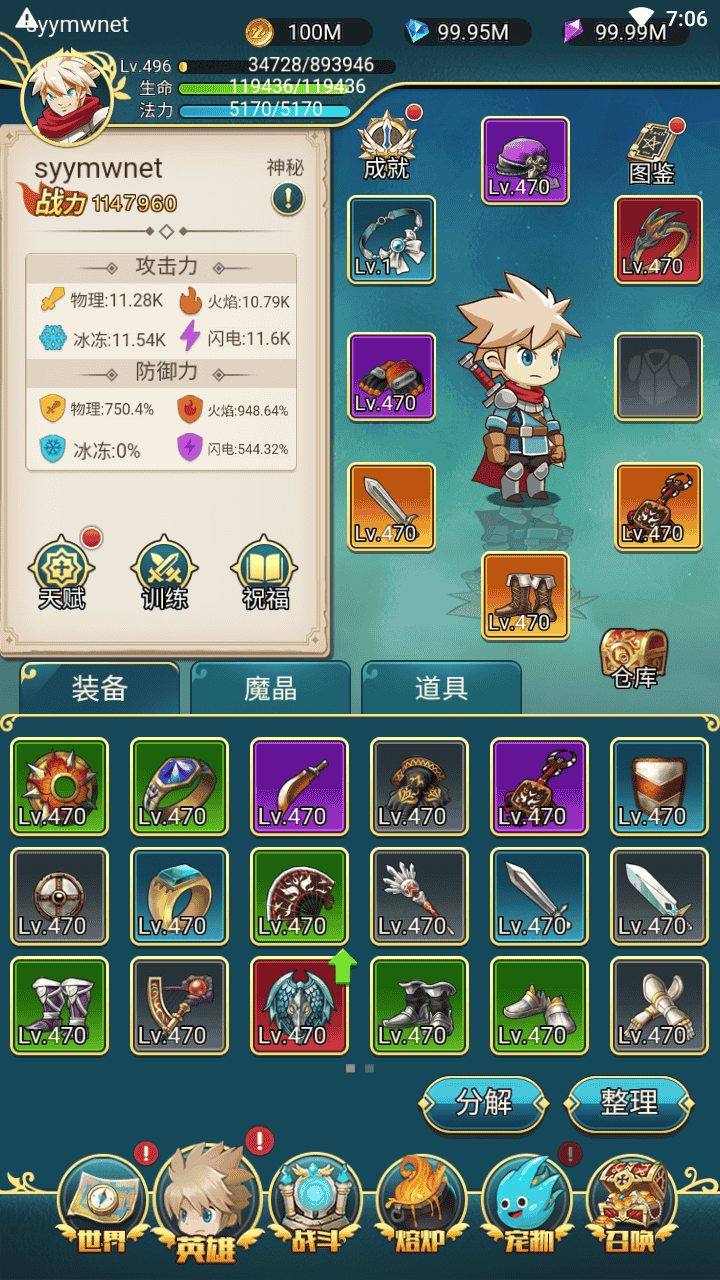Open the 仓库 storage chest
This screenshot has height=1280, width=720.
click(634, 657)
